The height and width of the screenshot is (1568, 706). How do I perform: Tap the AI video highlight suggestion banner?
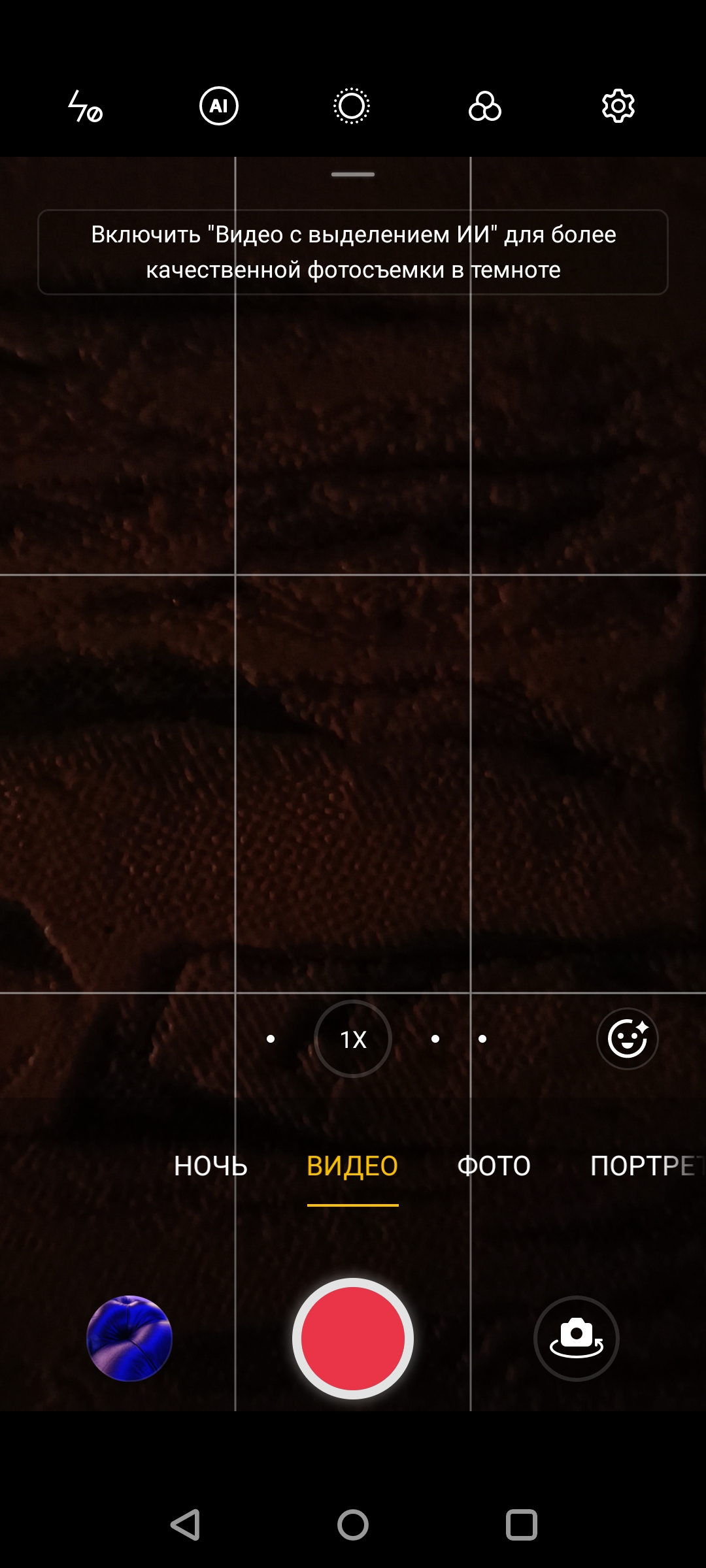point(353,252)
